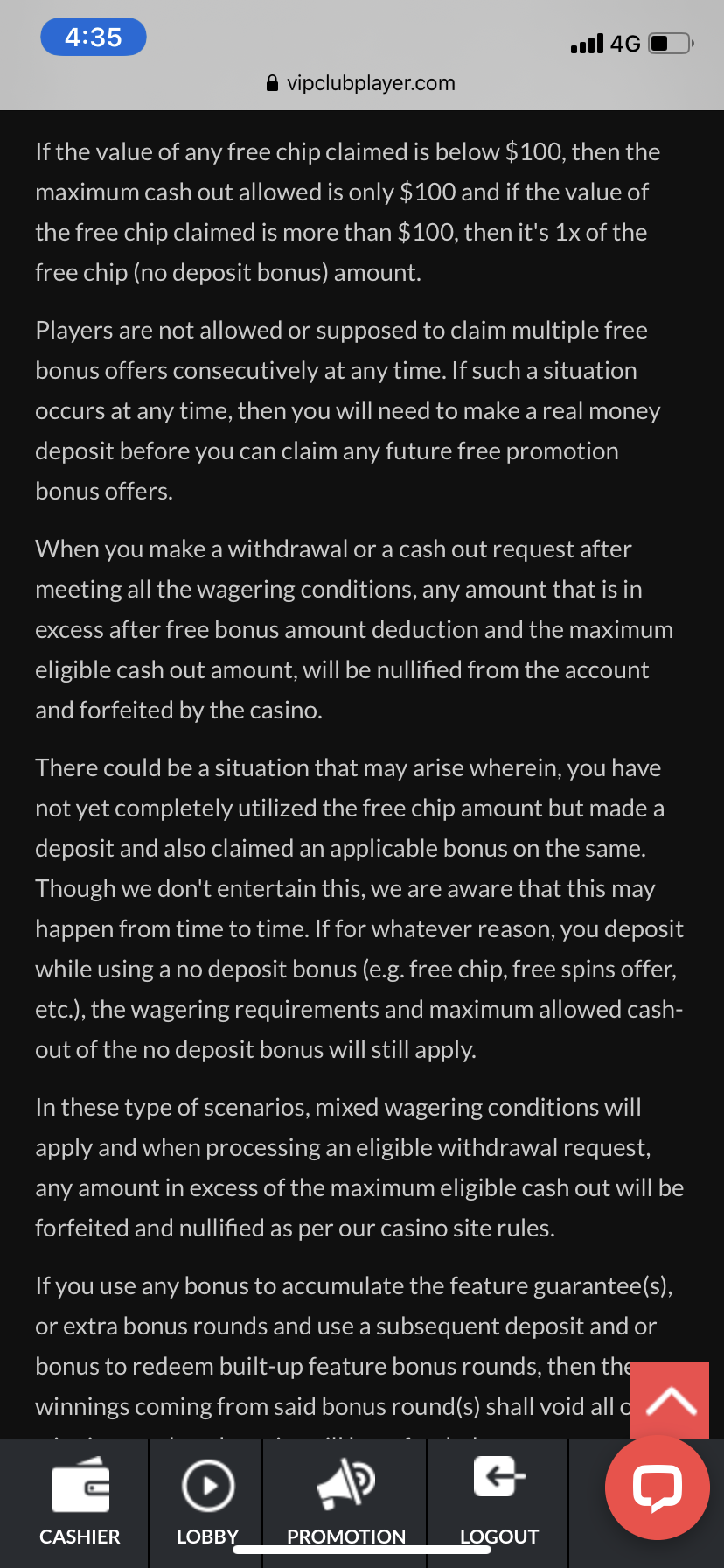Switch to the PROMOTION tab
Screen dimensions: 724x1568
point(346,1536)
